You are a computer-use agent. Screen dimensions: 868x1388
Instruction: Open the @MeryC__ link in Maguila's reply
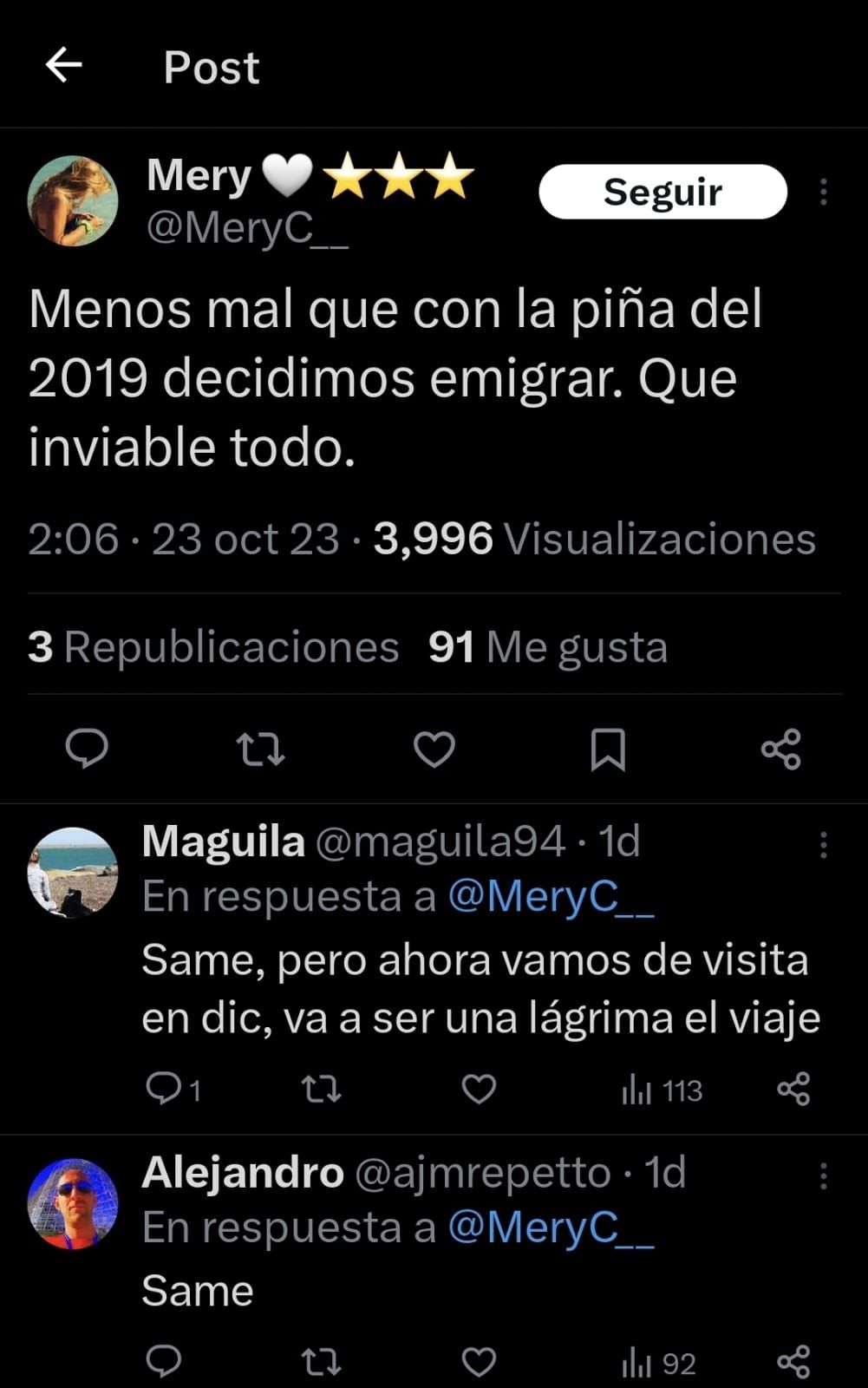[x=551, y=897]
